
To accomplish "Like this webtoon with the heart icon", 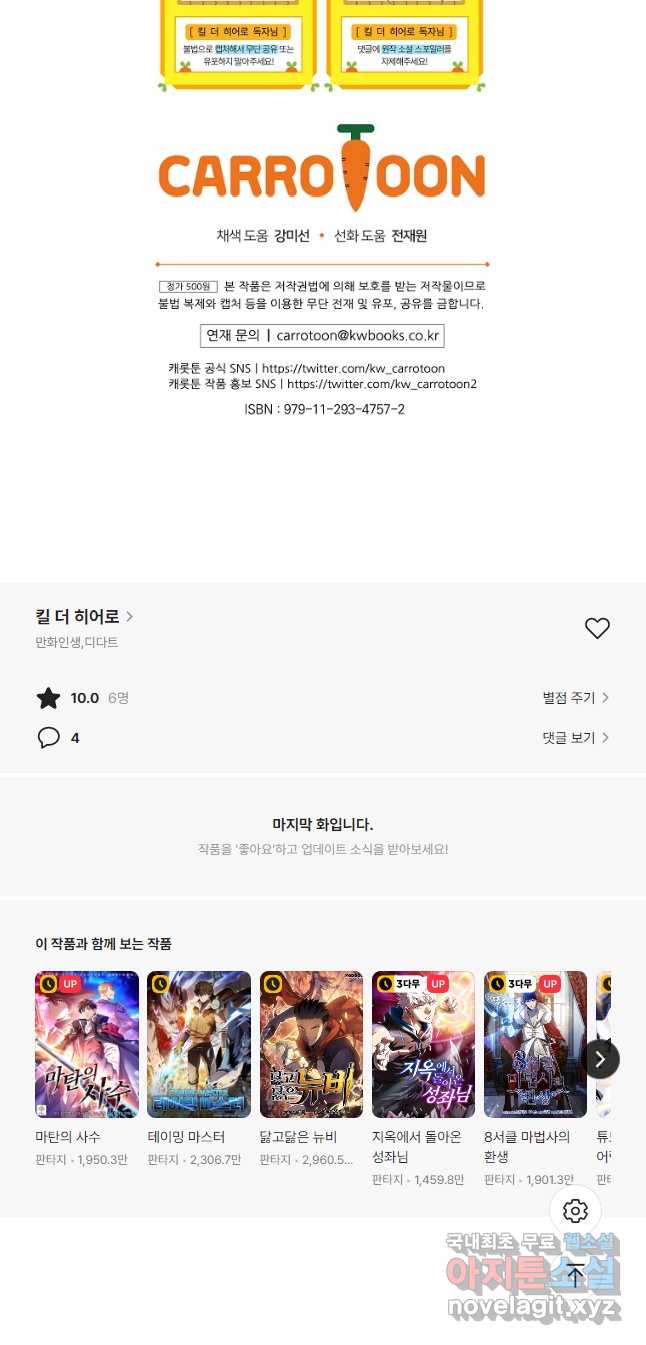I will tap(597, 628).
